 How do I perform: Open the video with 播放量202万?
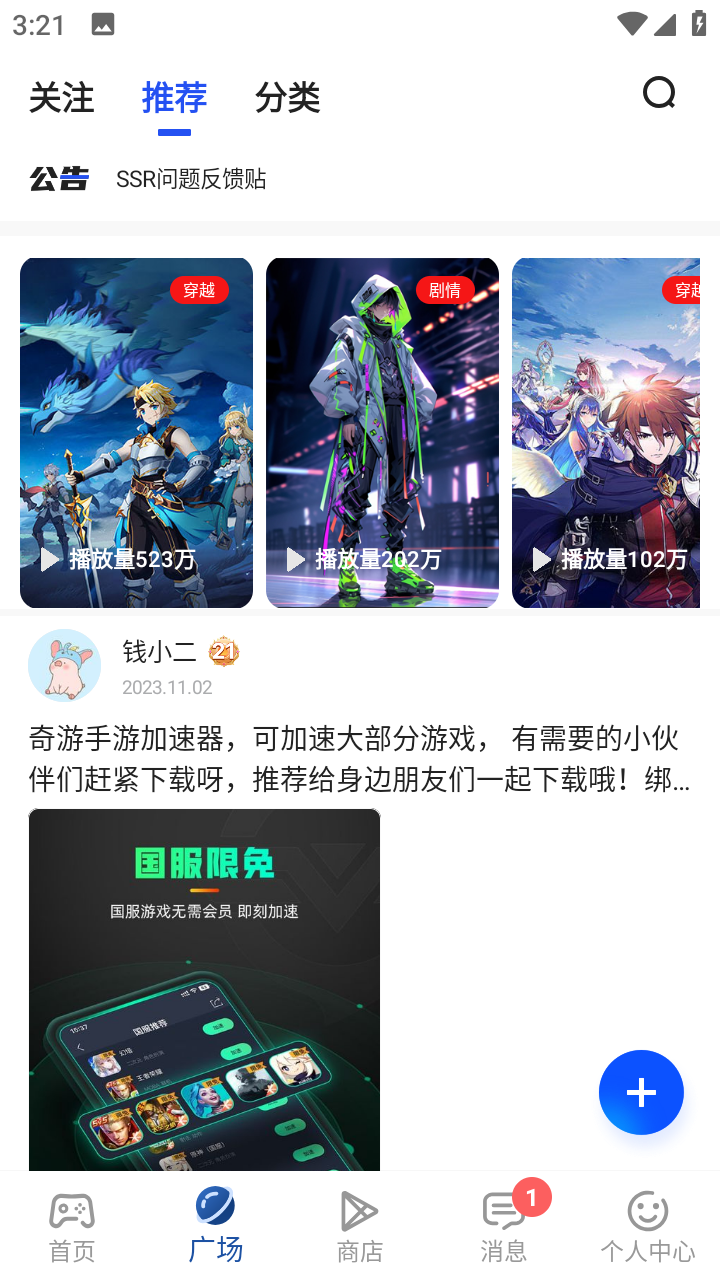coord(382,432)
